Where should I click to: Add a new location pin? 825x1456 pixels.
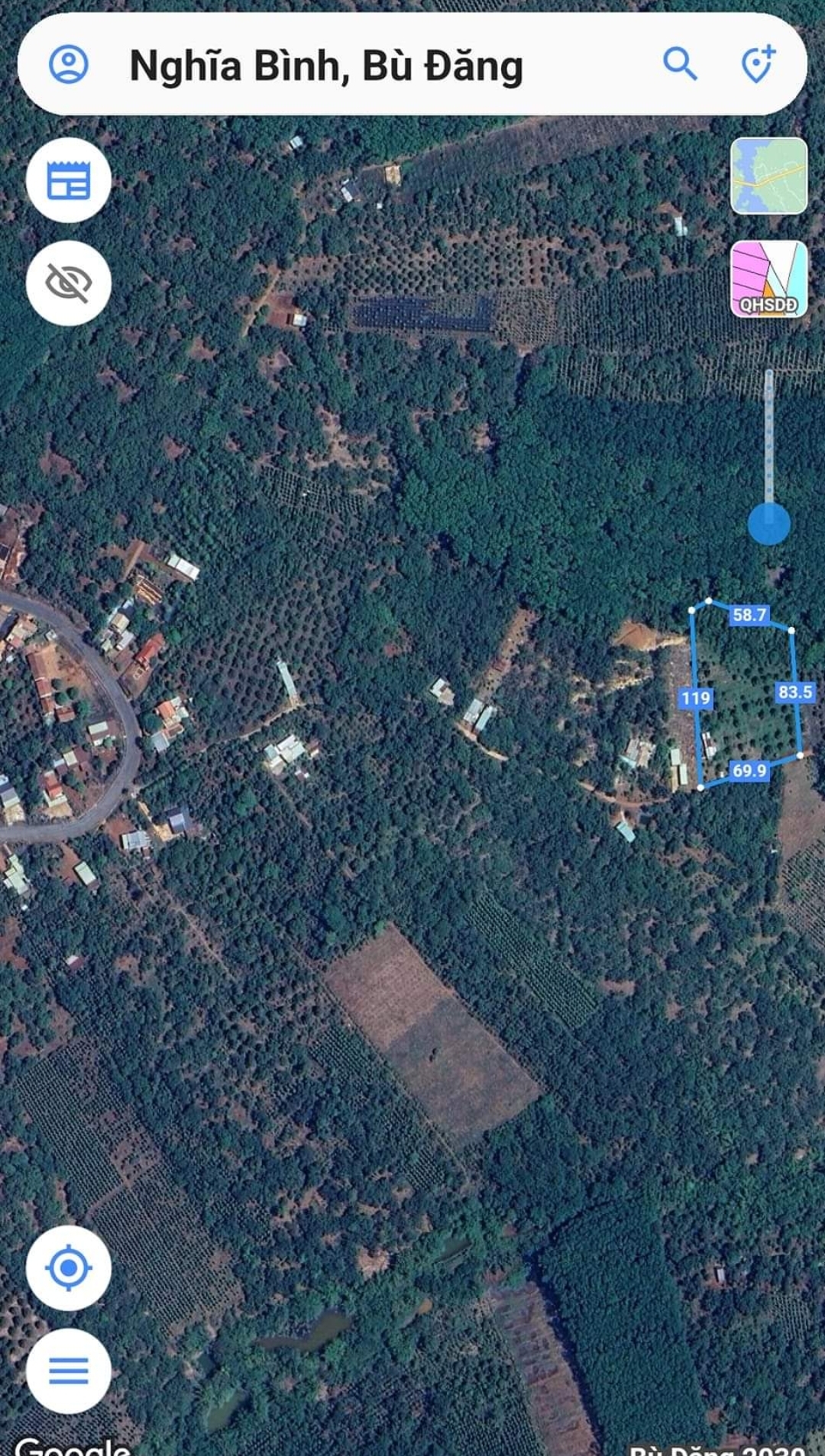click(x=758, y=64)
